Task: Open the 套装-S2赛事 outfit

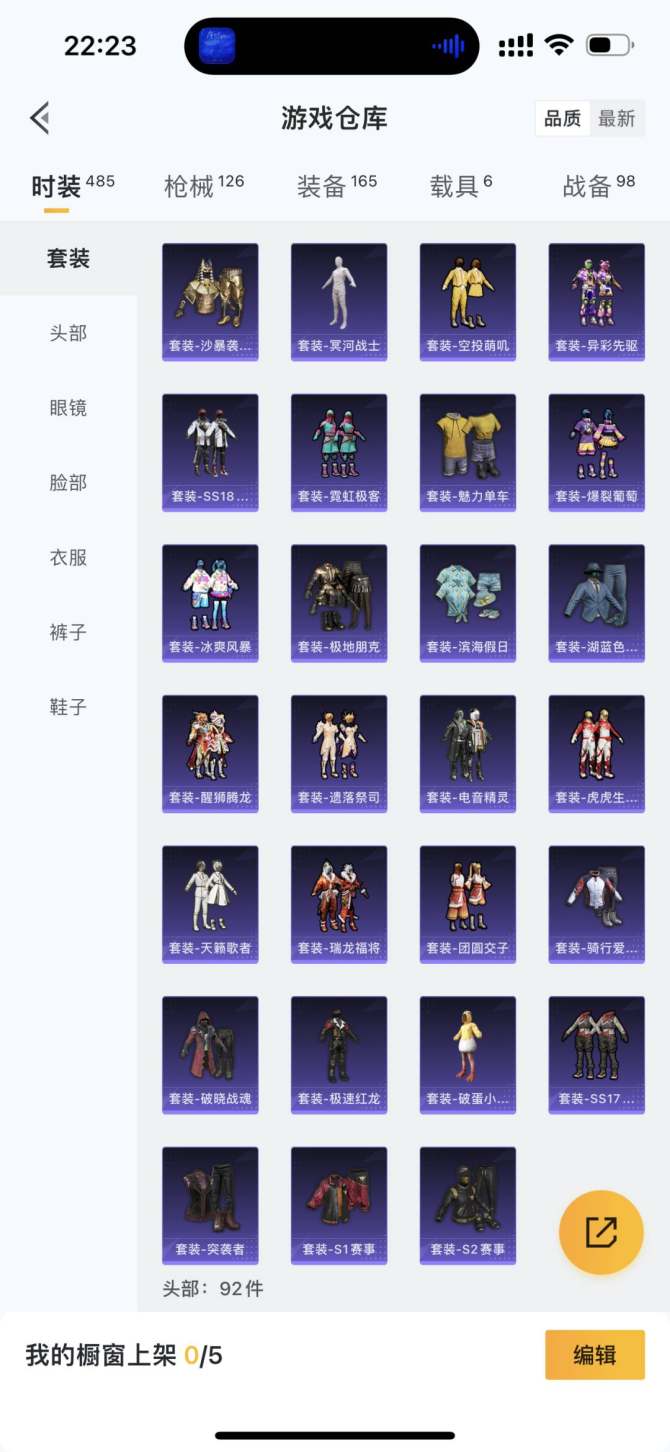Action: point(468,1205)
